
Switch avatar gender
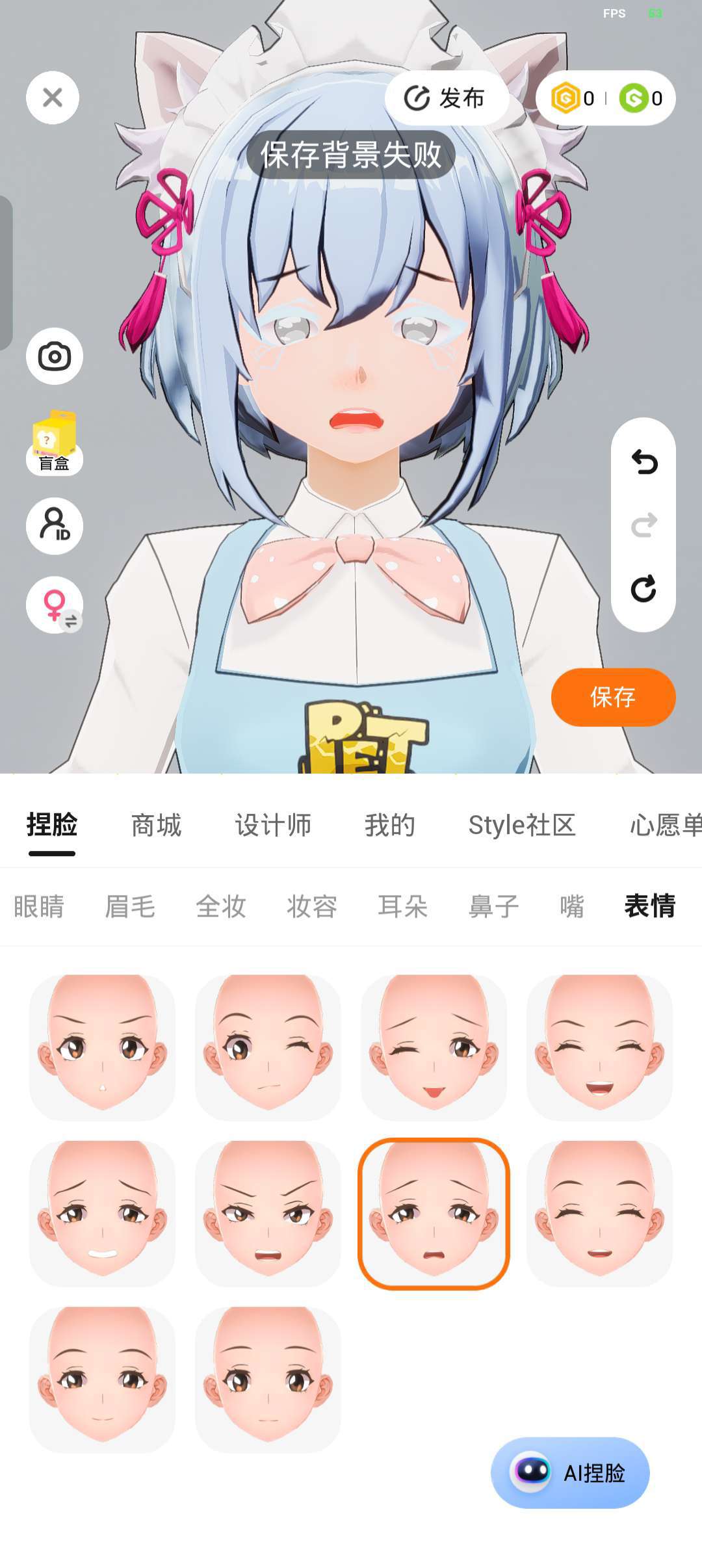click(x=55, y=605)
